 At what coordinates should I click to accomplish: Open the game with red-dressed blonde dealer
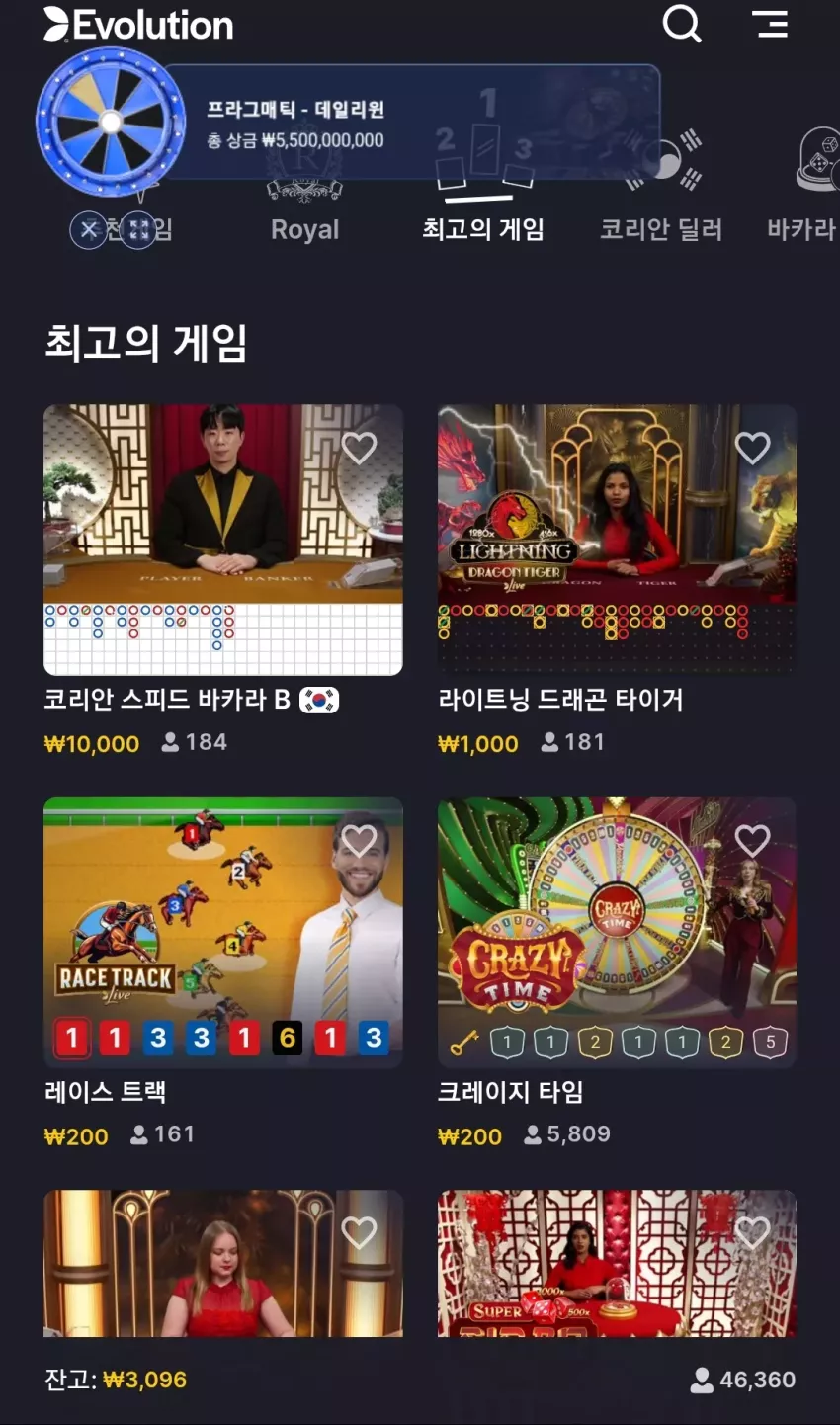pyautogui.click(x=223, y=1263)
